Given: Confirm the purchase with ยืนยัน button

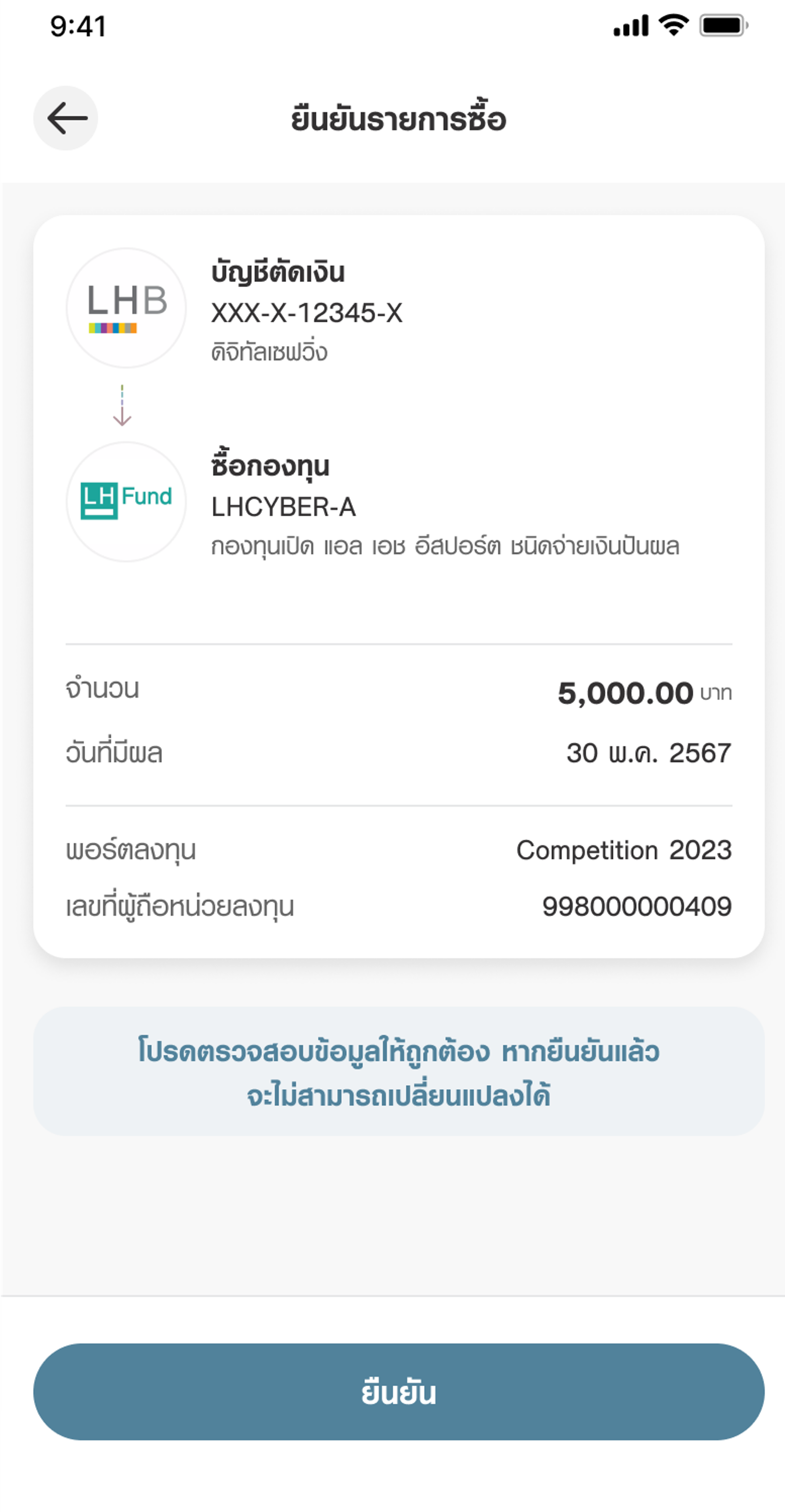Looking at the screenshot, I should (x=399, y=1392).
